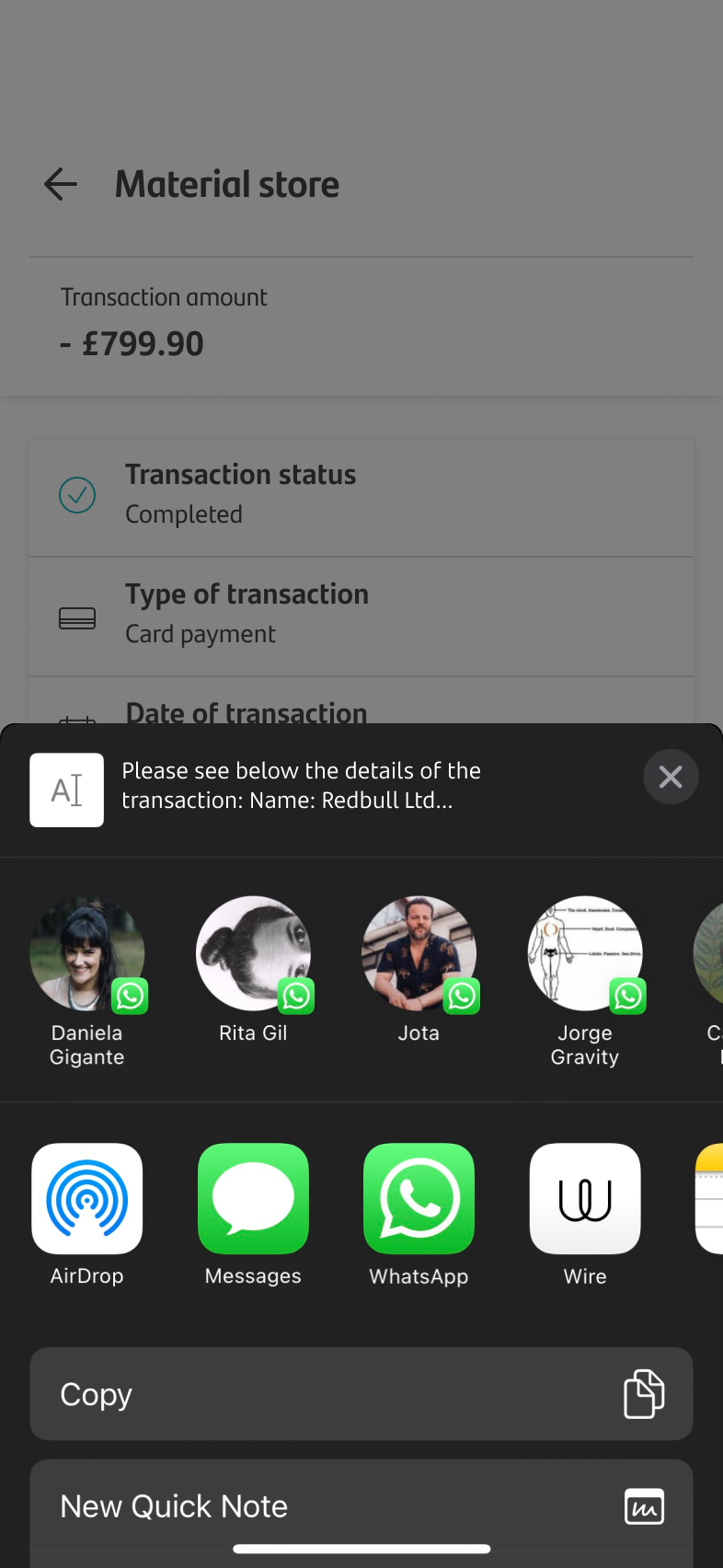Share using the WhatsApp app
The width and height of the screenshot is (723, 1568).
[419, 1198]
